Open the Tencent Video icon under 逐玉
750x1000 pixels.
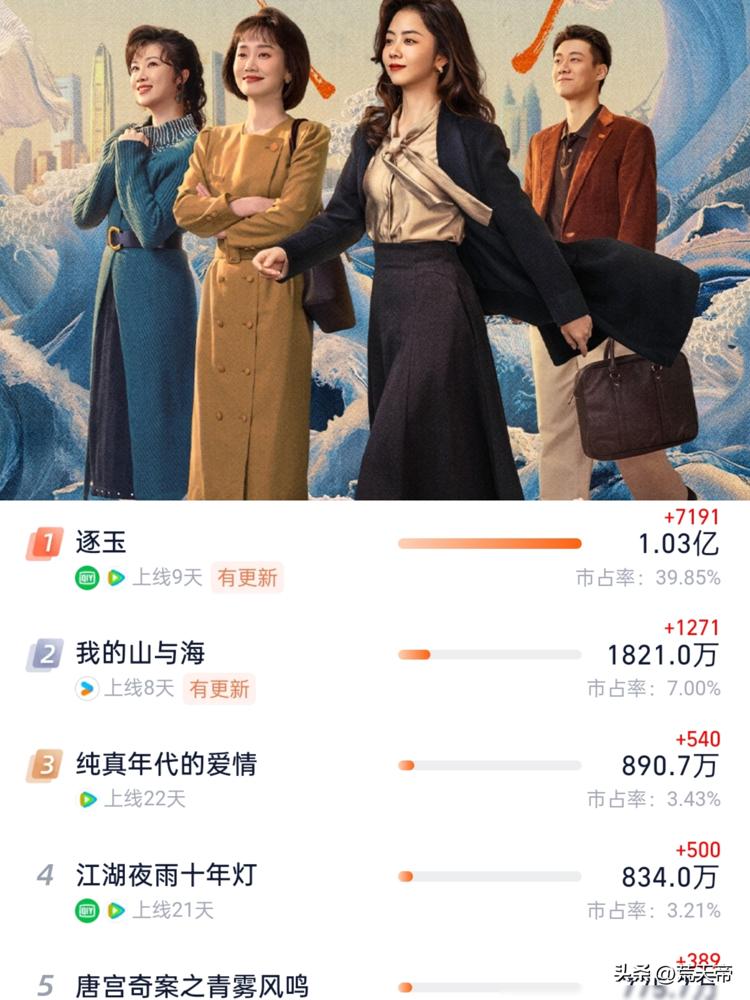click(114, 576)
